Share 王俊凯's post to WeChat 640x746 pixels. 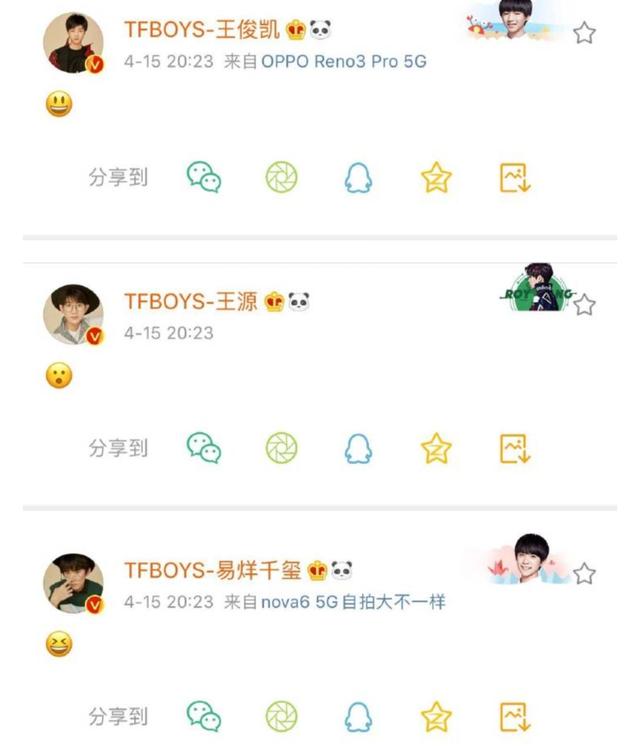(204, 178)
